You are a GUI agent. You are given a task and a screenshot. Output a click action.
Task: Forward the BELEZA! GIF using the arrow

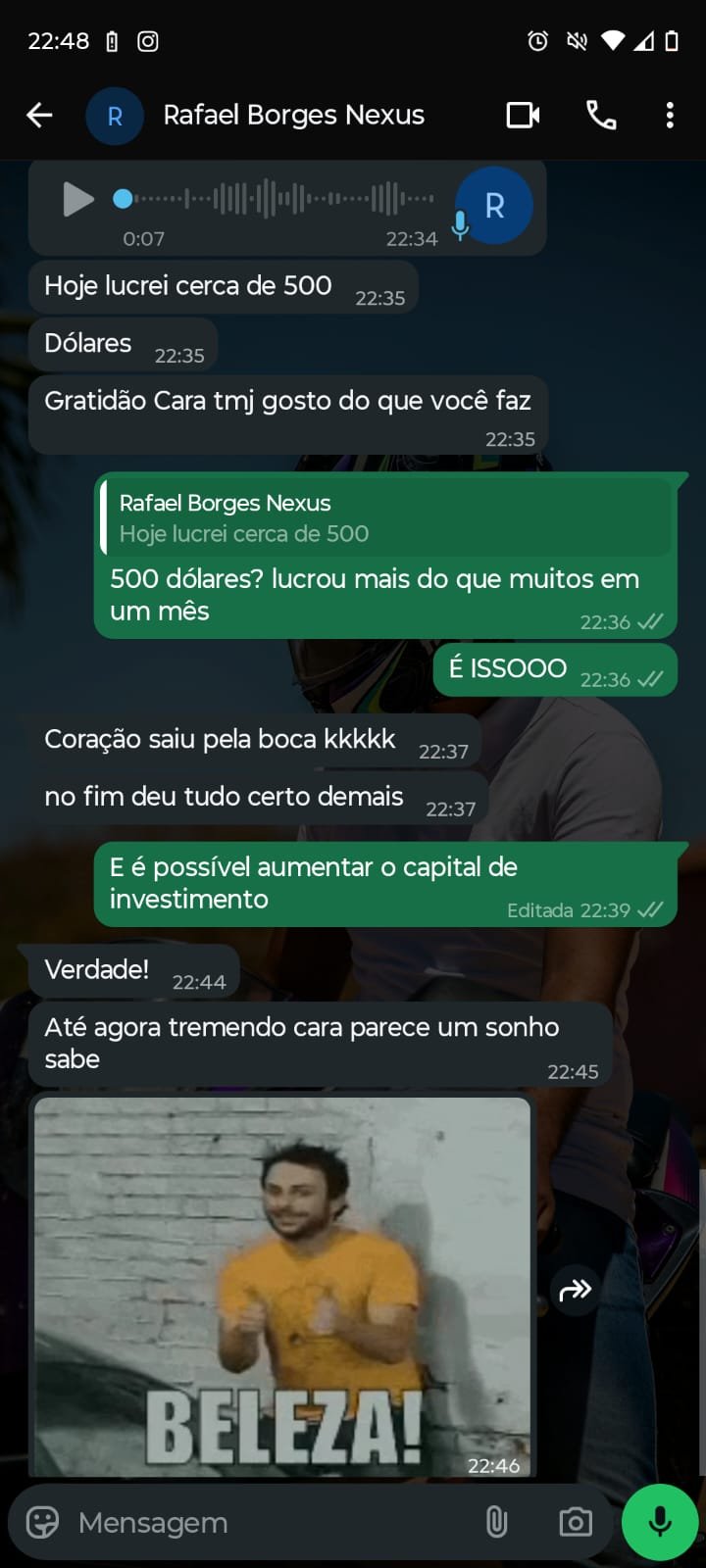(577, 1292)
